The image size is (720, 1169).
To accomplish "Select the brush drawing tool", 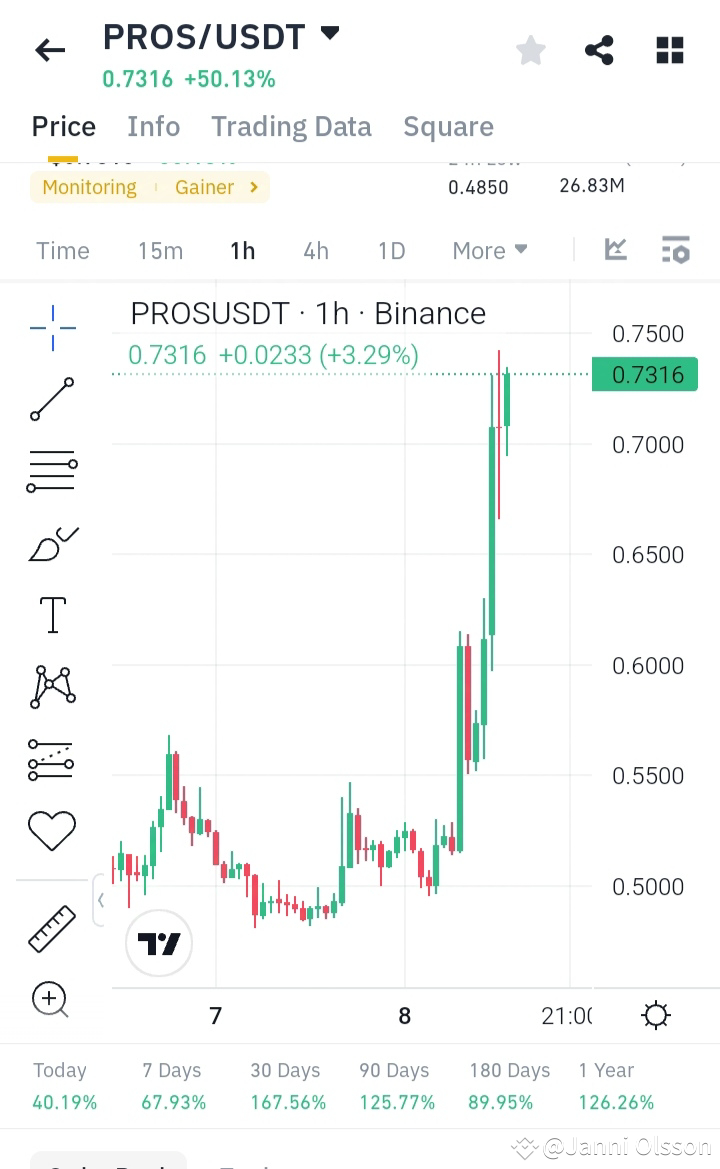I will (x=52, y=543).
